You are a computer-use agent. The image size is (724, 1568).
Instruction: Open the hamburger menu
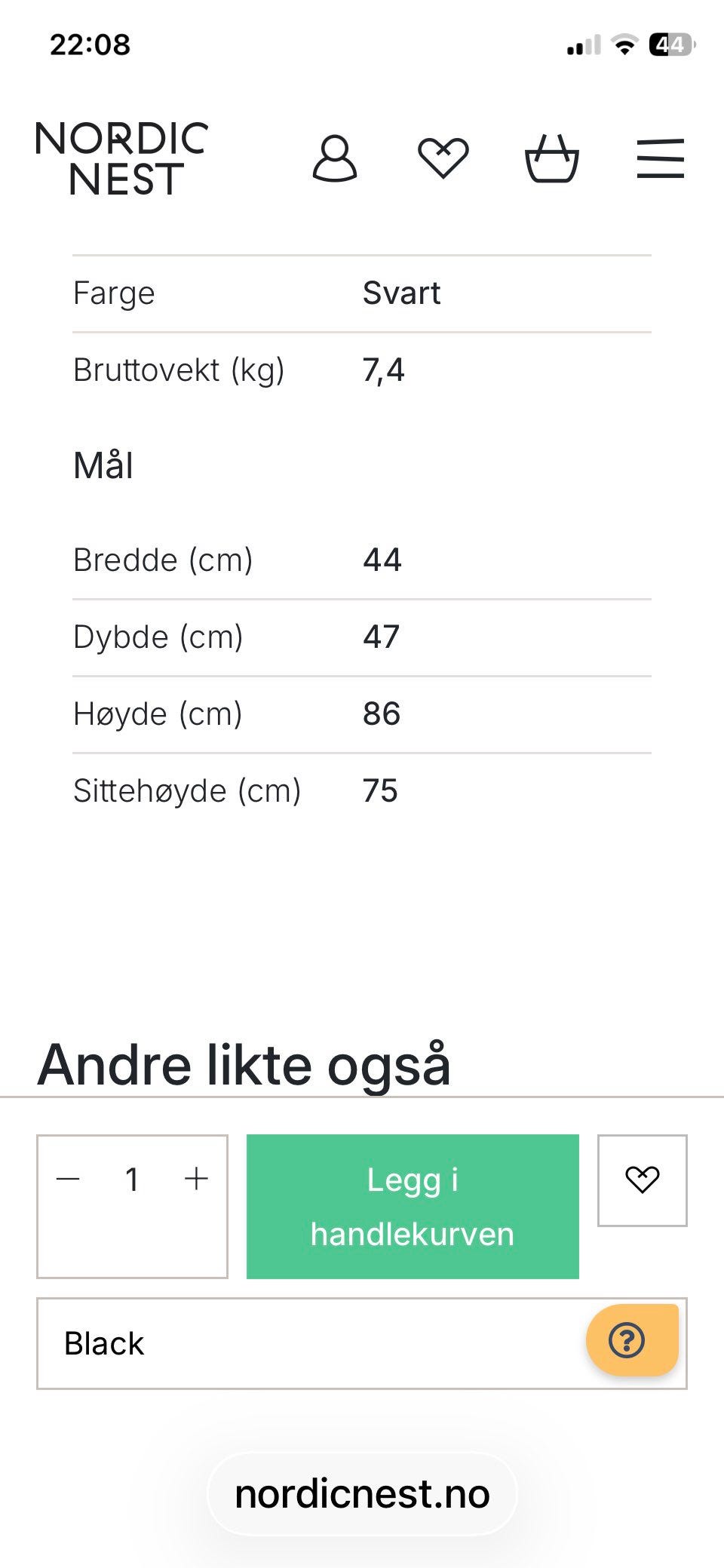660,158
